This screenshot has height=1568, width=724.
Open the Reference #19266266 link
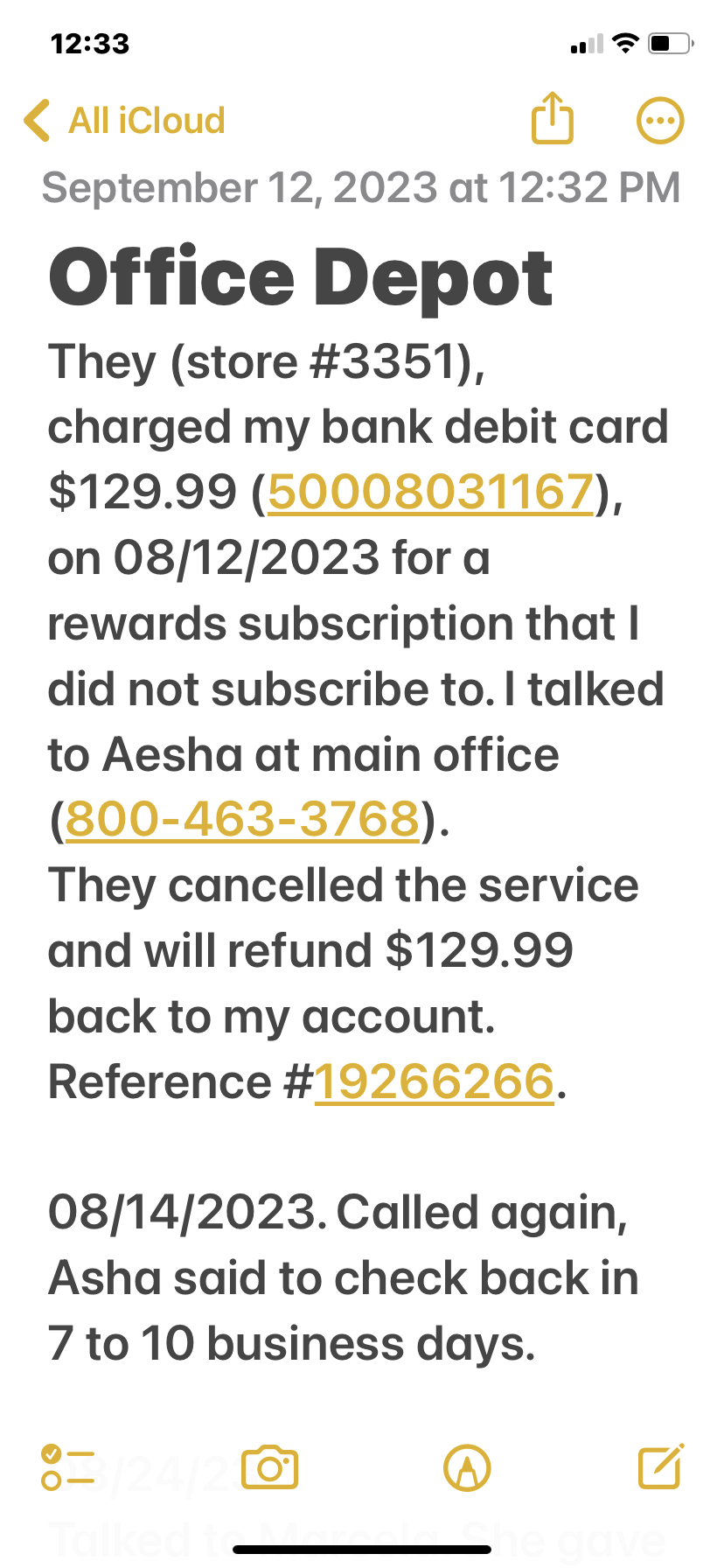point(435,1081)
